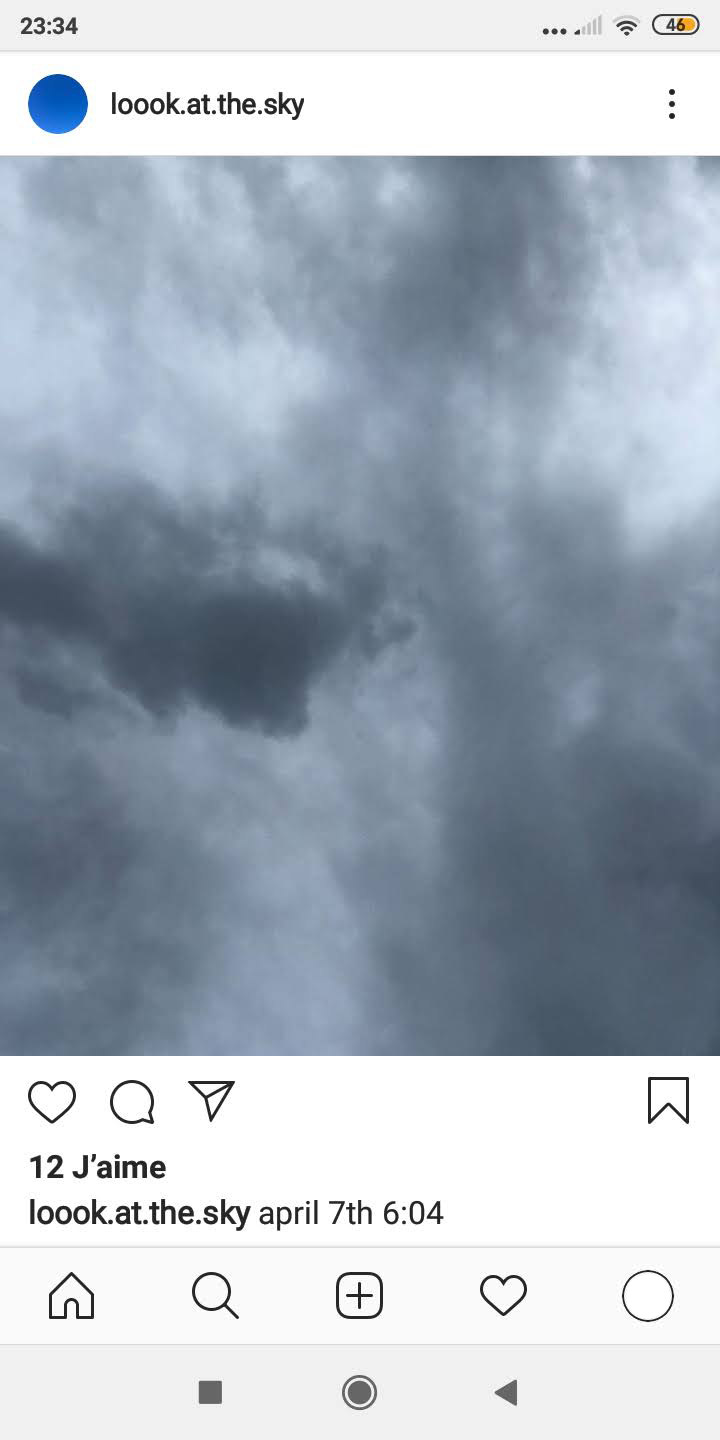Share the post with the paper plane icon
Image resolution: width=720 pixels, height=1440 pixels.
pos(211,1100)
